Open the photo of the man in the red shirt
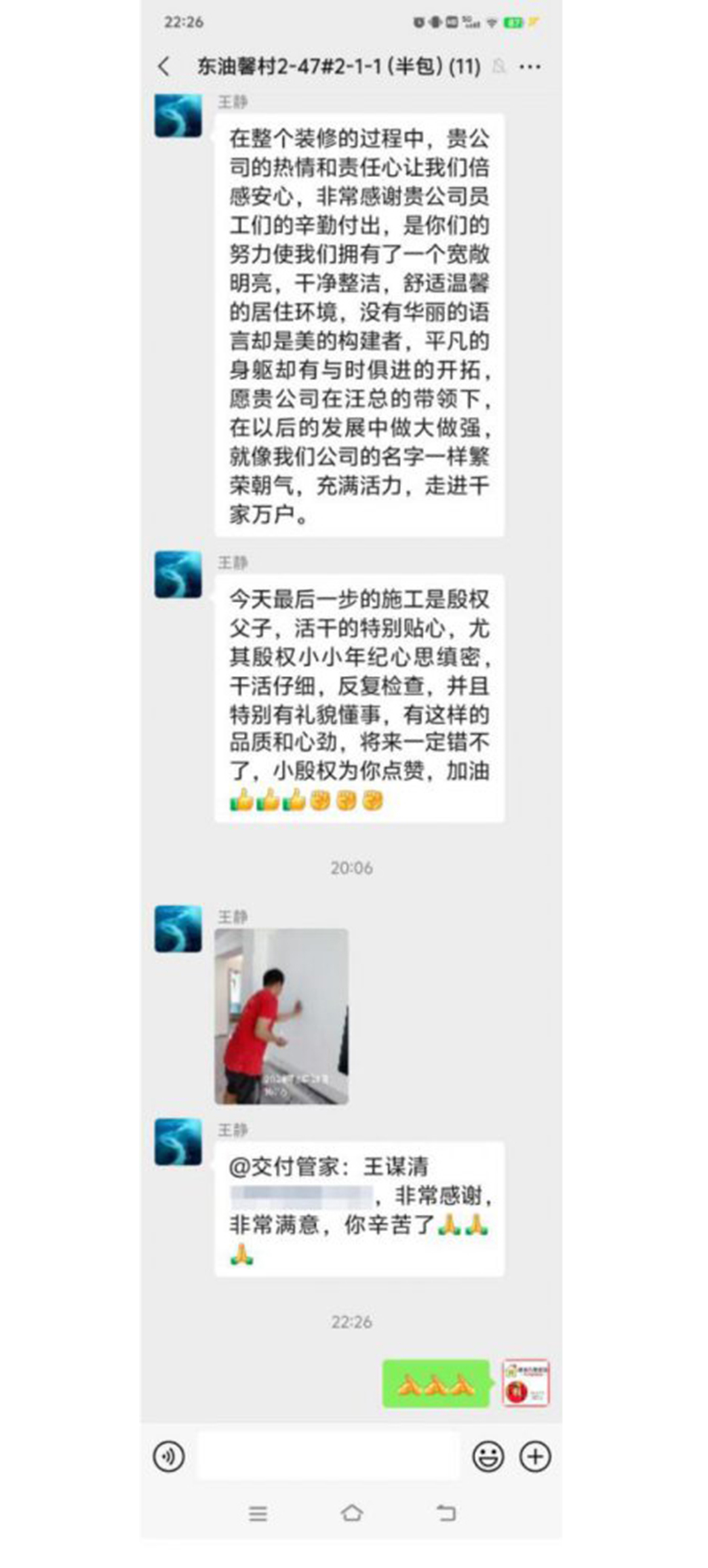The image size is (708, 1568). click(281, 1016)
